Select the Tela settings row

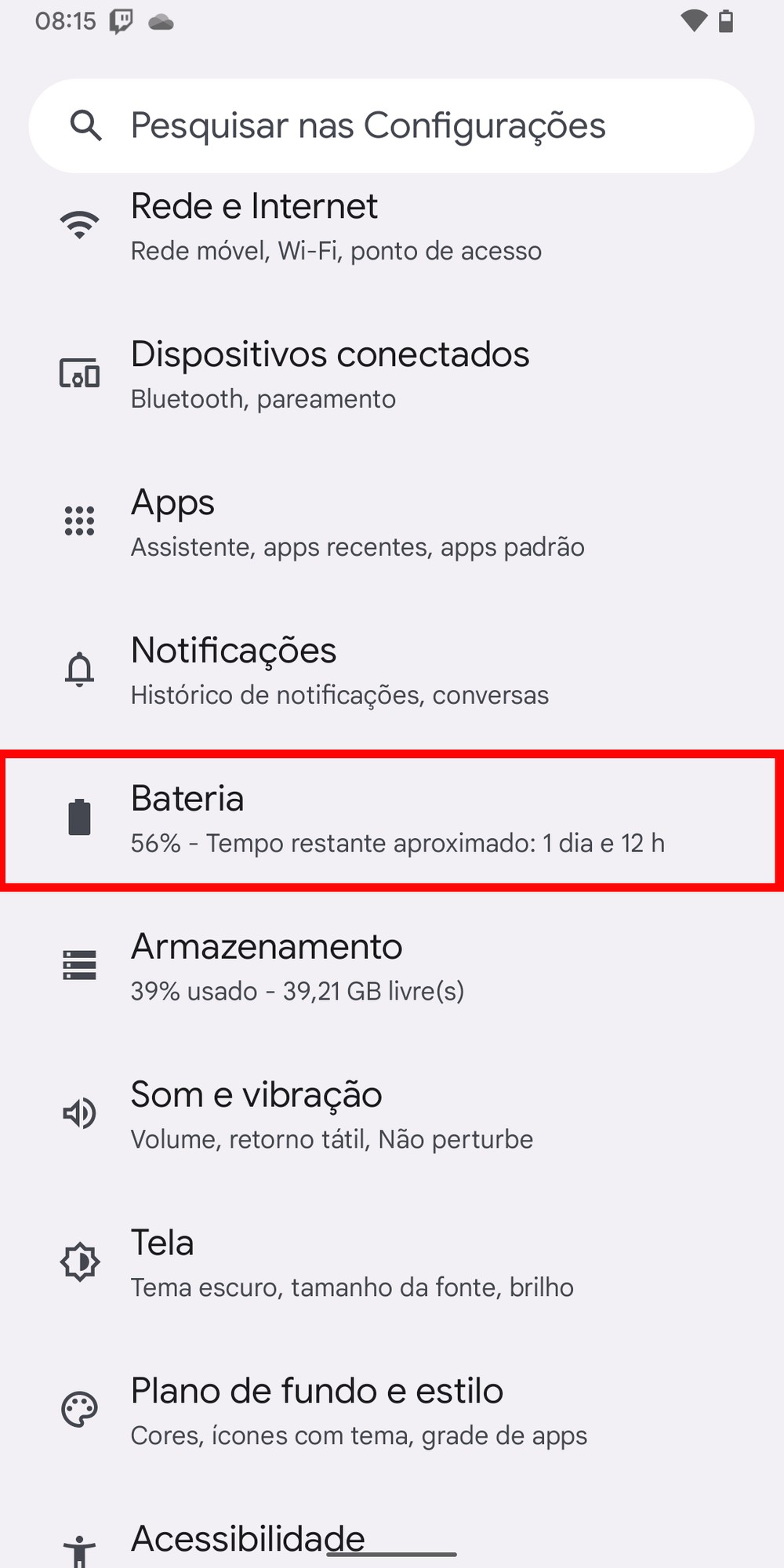392,1263
